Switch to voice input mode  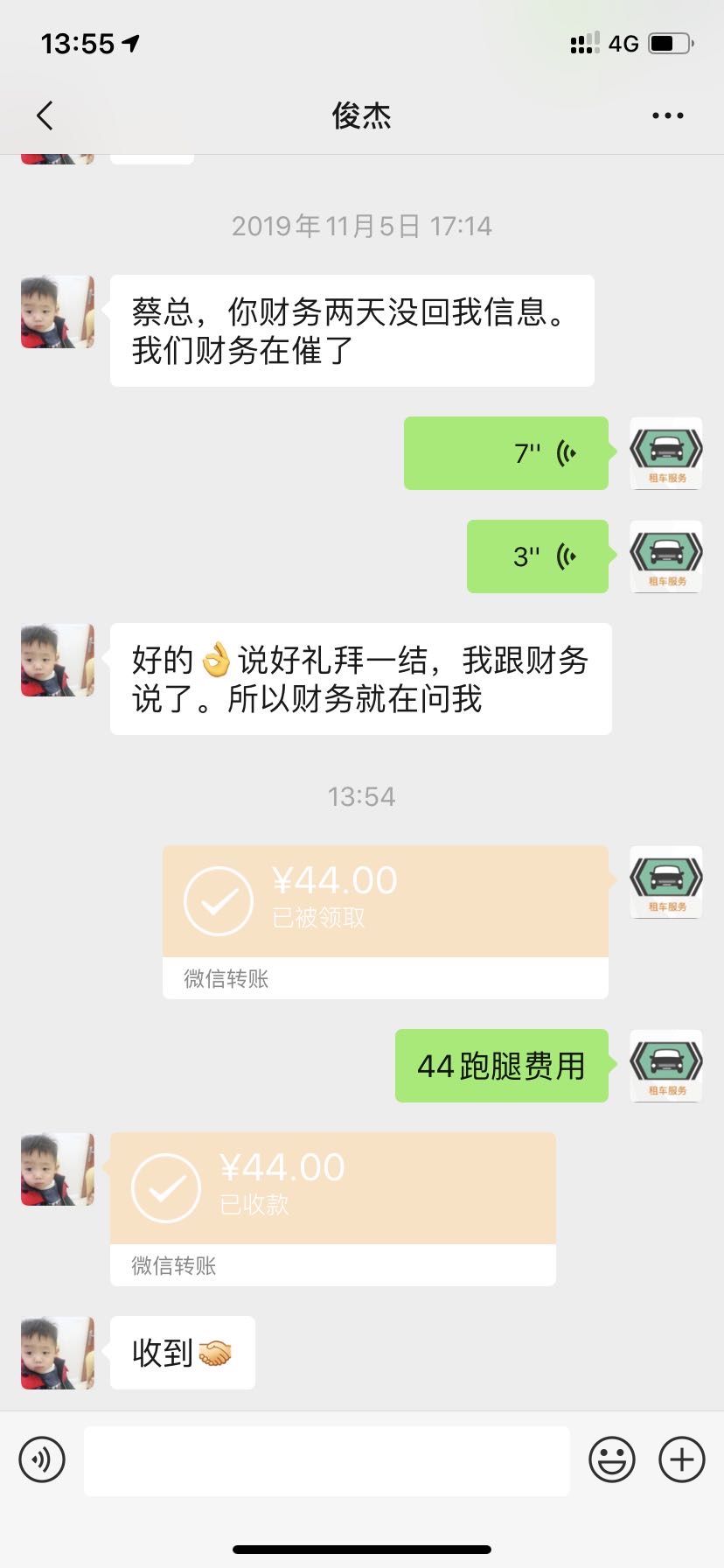[x=42, y=1459]
